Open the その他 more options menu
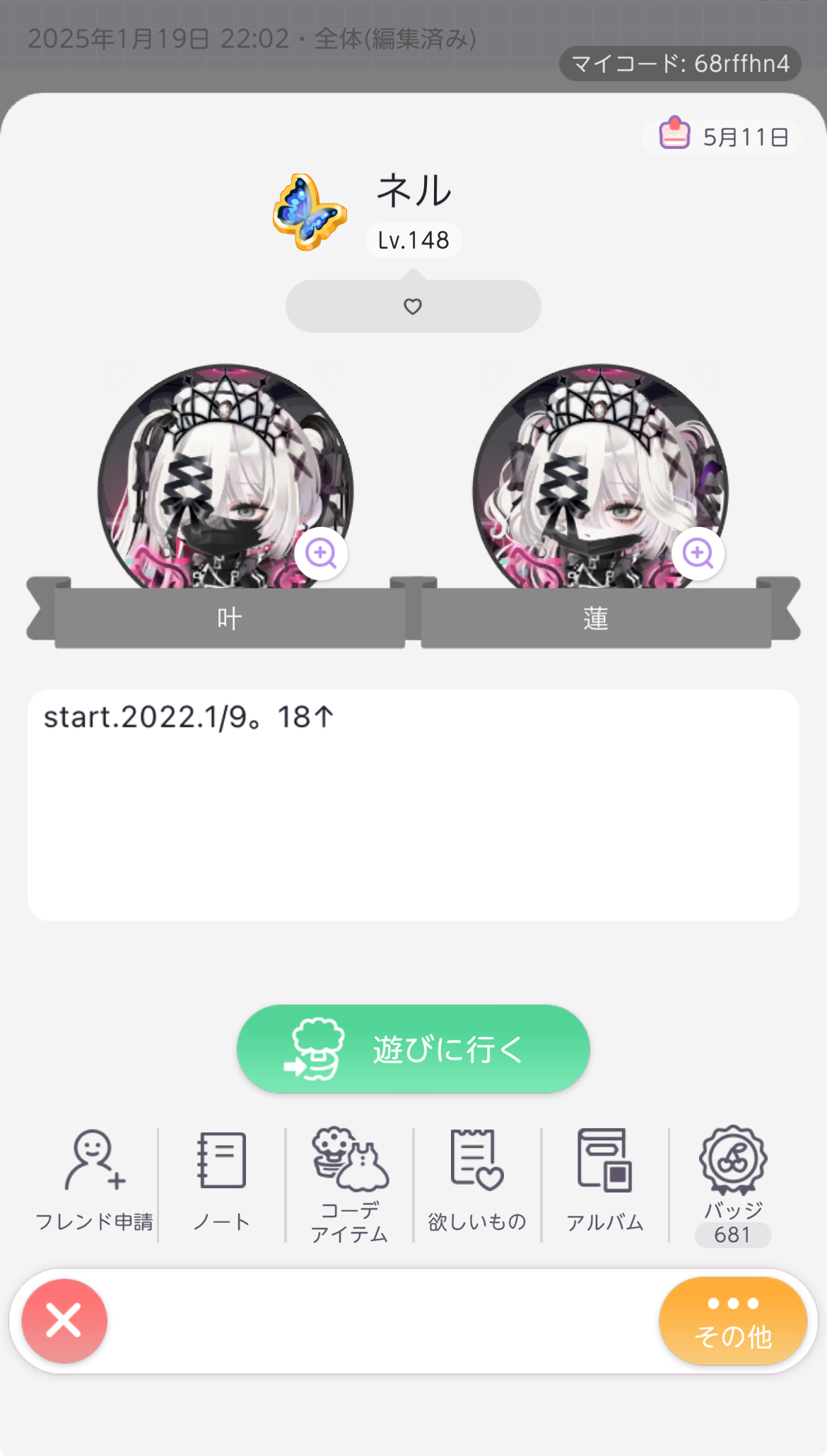The height and width of the screenshot is (1456, 827). pyautogui.click(x=733, y=1320)
